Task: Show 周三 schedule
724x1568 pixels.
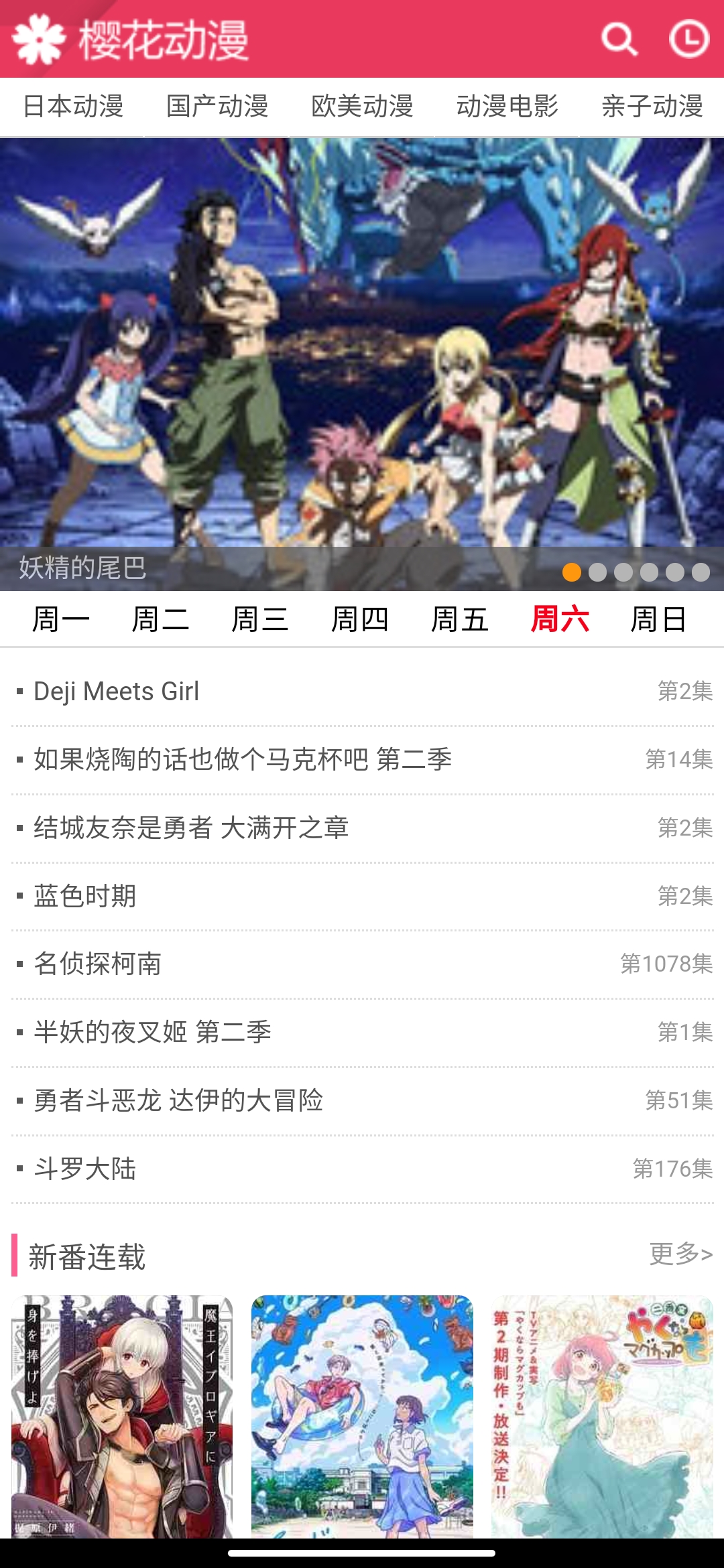Action: pyautogui.click(x=260, y=619)
